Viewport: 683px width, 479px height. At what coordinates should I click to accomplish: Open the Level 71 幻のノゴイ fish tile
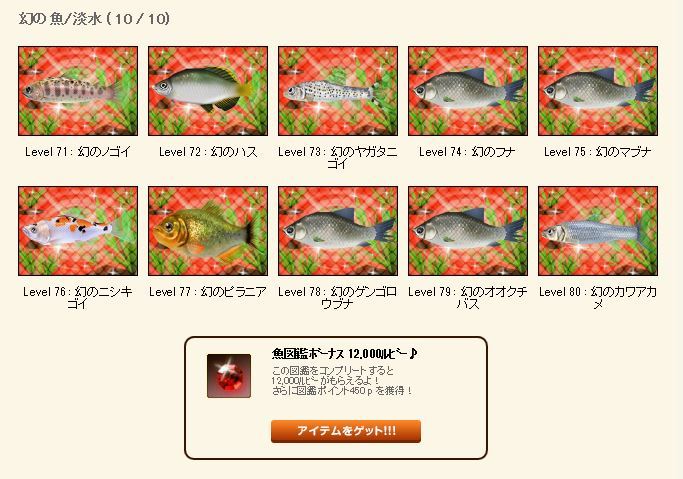78,91
